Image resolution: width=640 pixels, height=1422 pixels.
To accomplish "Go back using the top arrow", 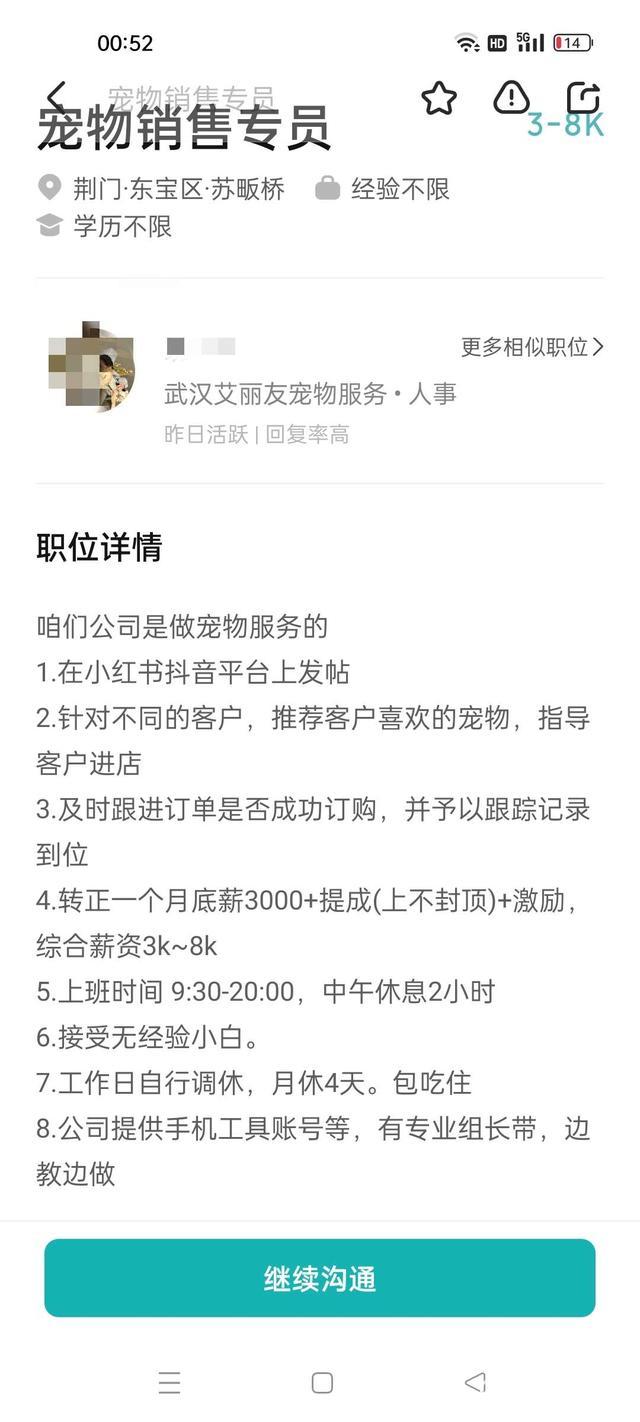I will (56, 98).
